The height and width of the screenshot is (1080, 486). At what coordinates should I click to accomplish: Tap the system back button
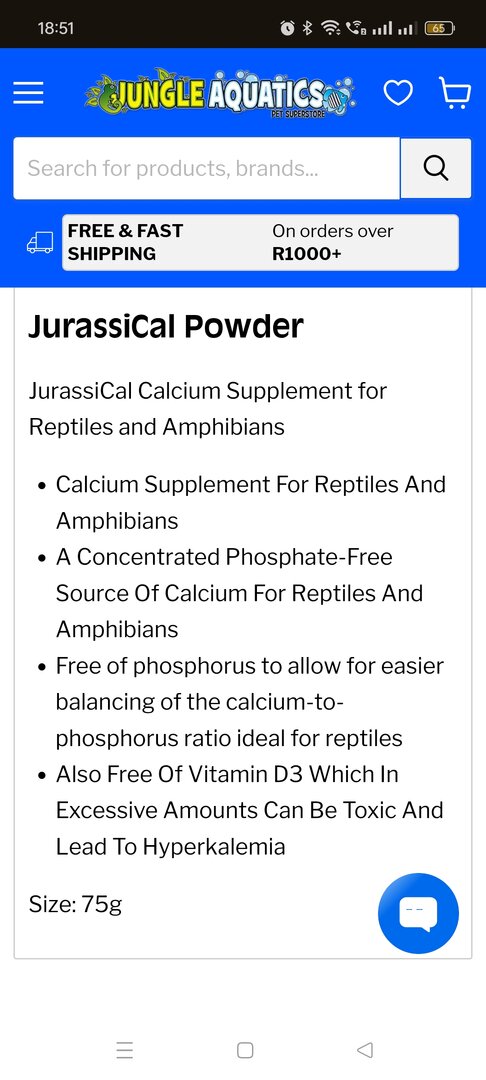[x=365, y=1050]
